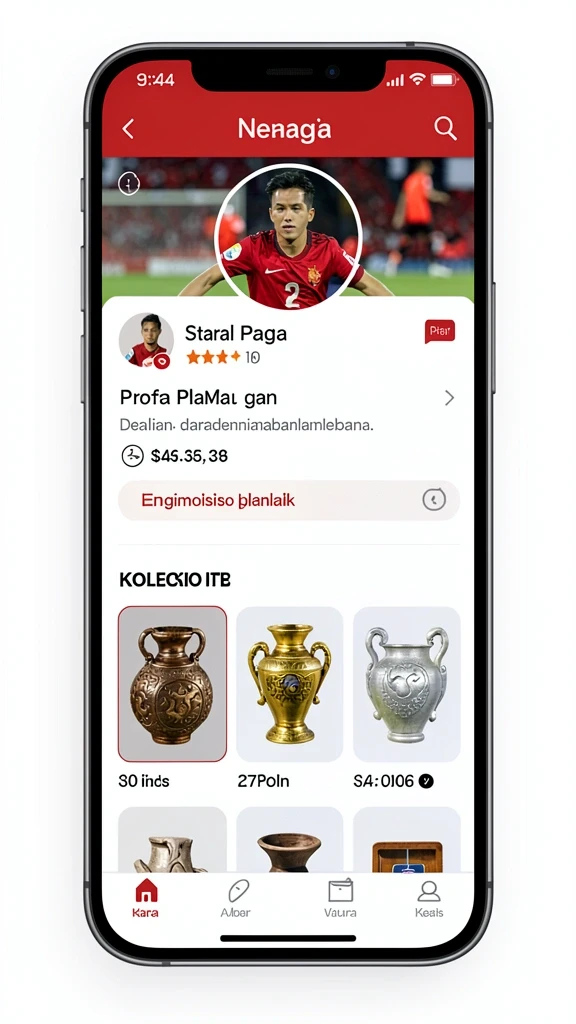Switch to the Kara home tab
This screenshot has width=576, height=1024.
click(x=146, y=899)
